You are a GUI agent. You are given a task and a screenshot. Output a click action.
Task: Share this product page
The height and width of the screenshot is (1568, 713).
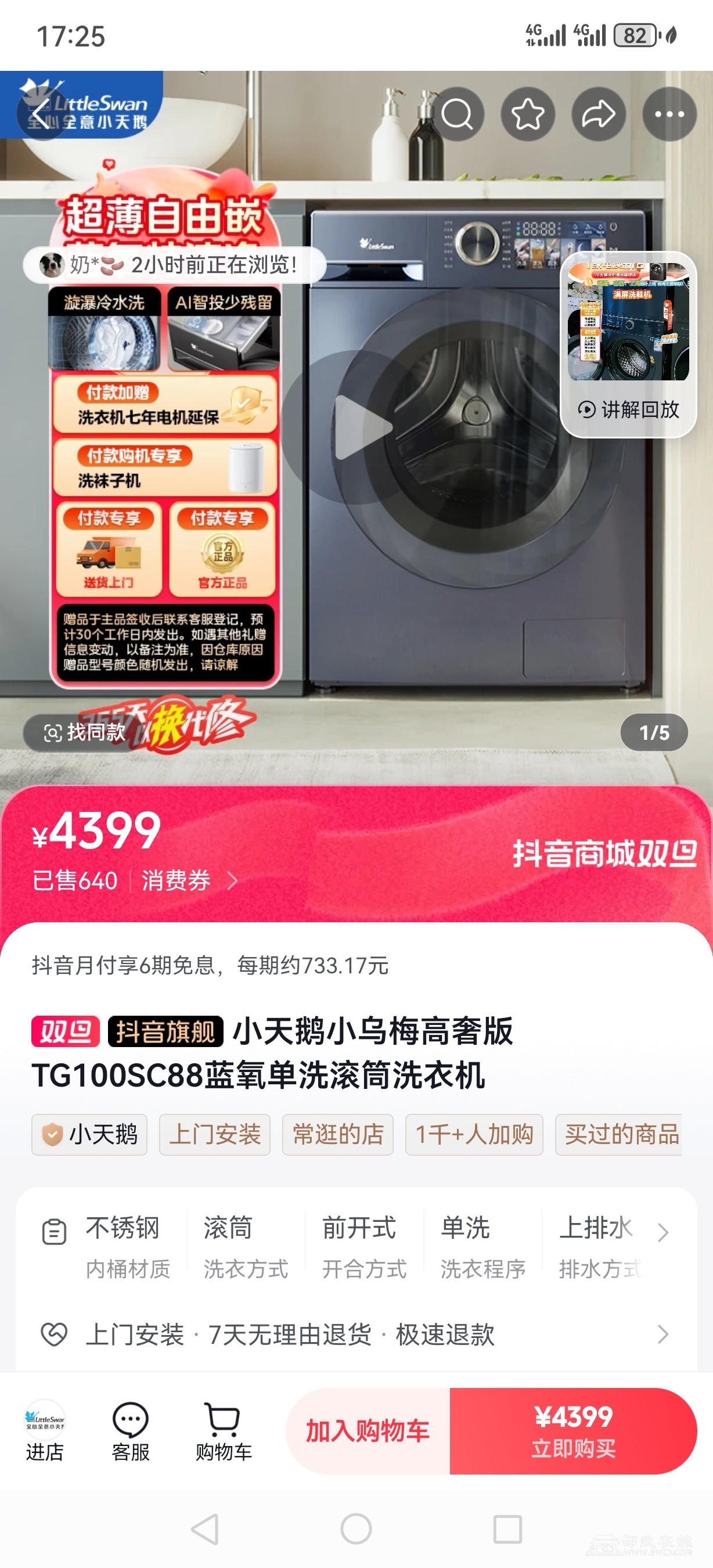click(x=599, y=114)
